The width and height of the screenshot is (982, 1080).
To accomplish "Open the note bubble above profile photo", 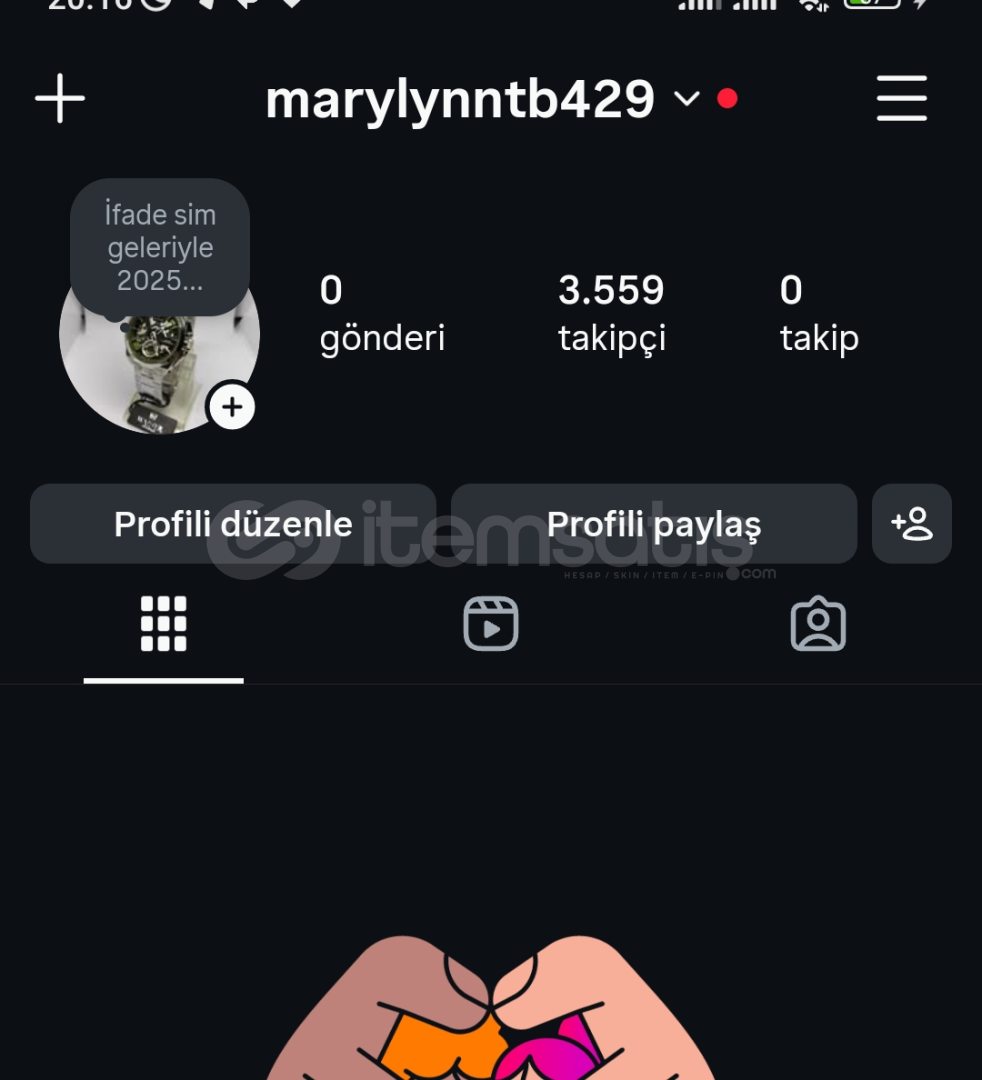I will (x=160, y=247).
